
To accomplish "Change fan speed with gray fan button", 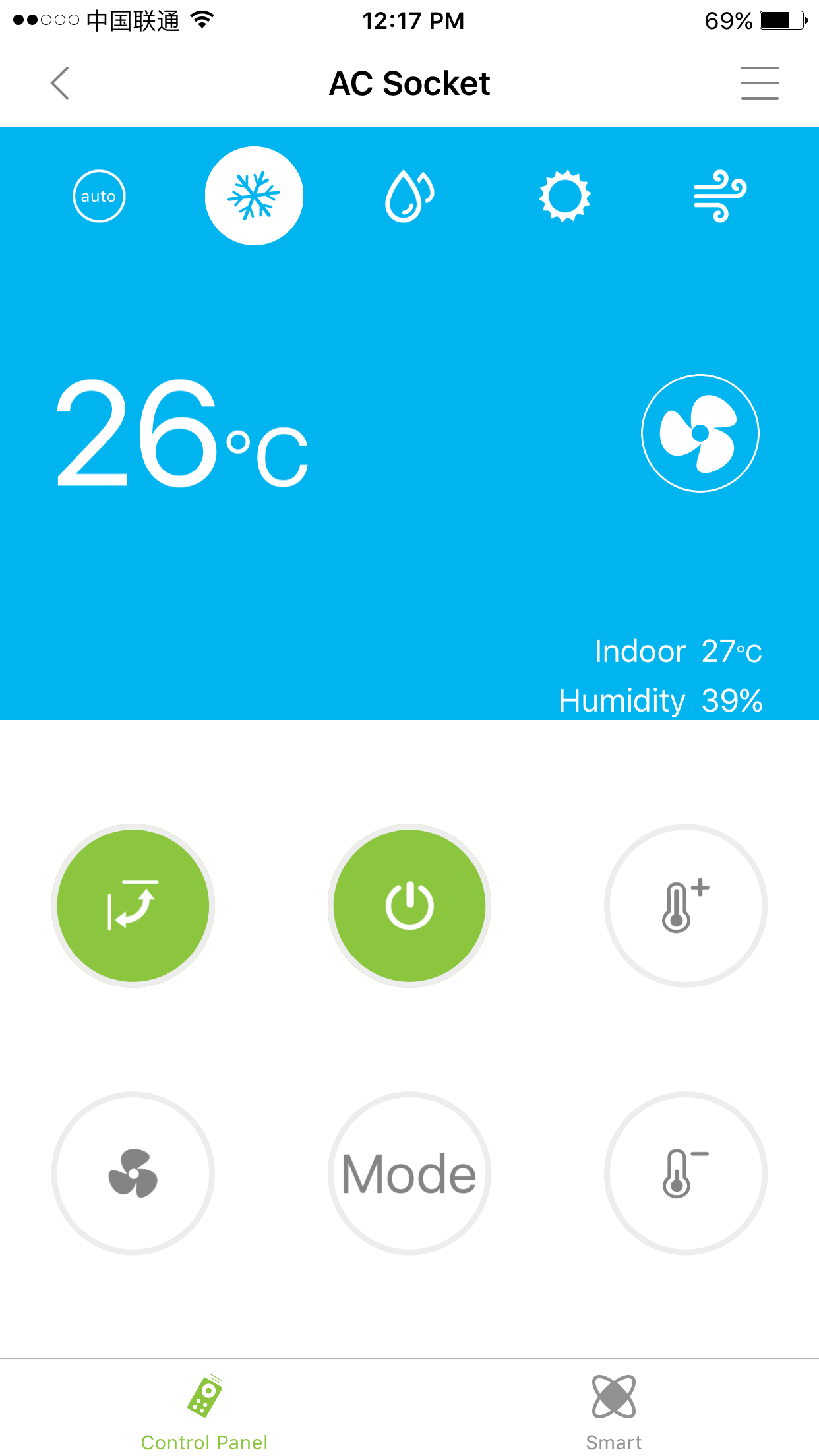I will (x=133, y=1174).
